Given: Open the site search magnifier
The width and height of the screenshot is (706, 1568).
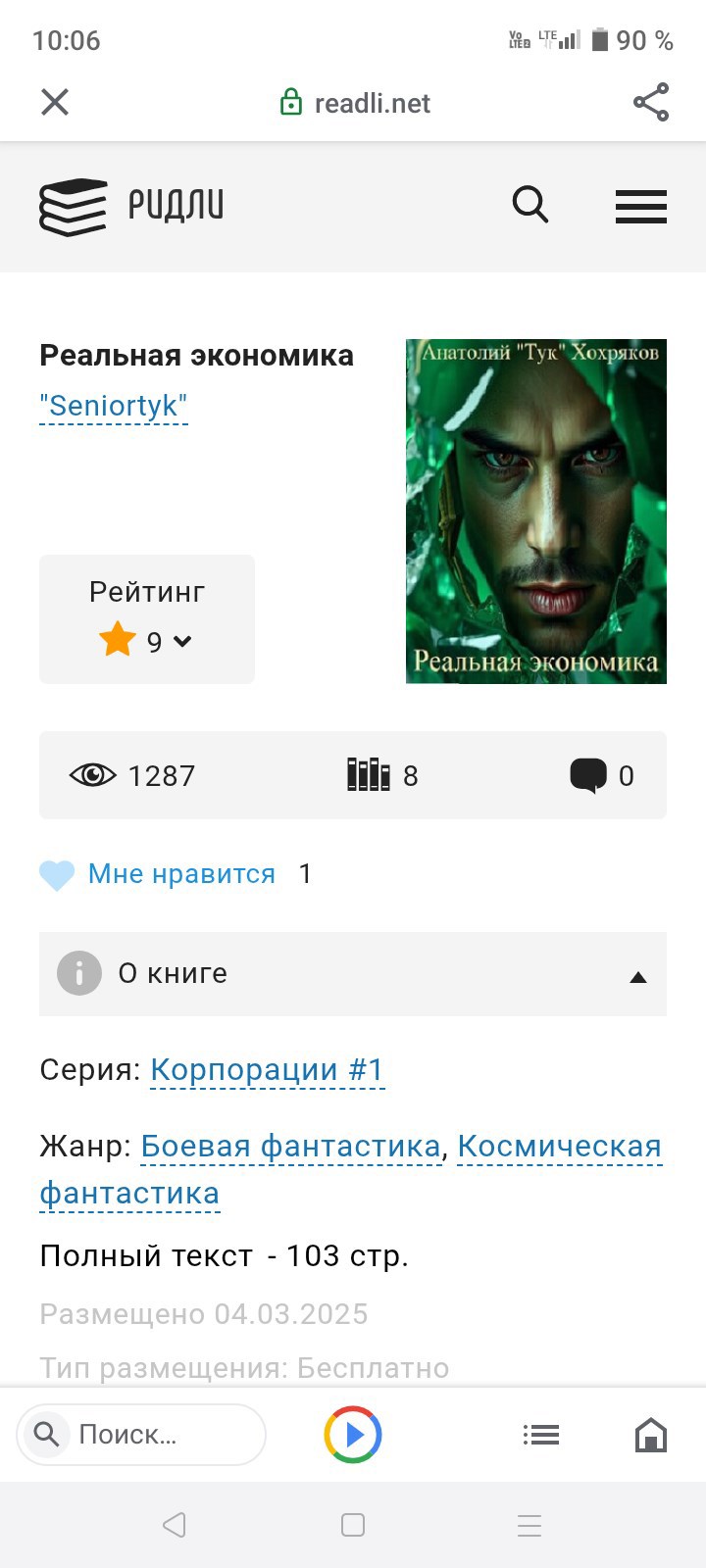Looking at the screenshot, I should (x=530, y=205).
